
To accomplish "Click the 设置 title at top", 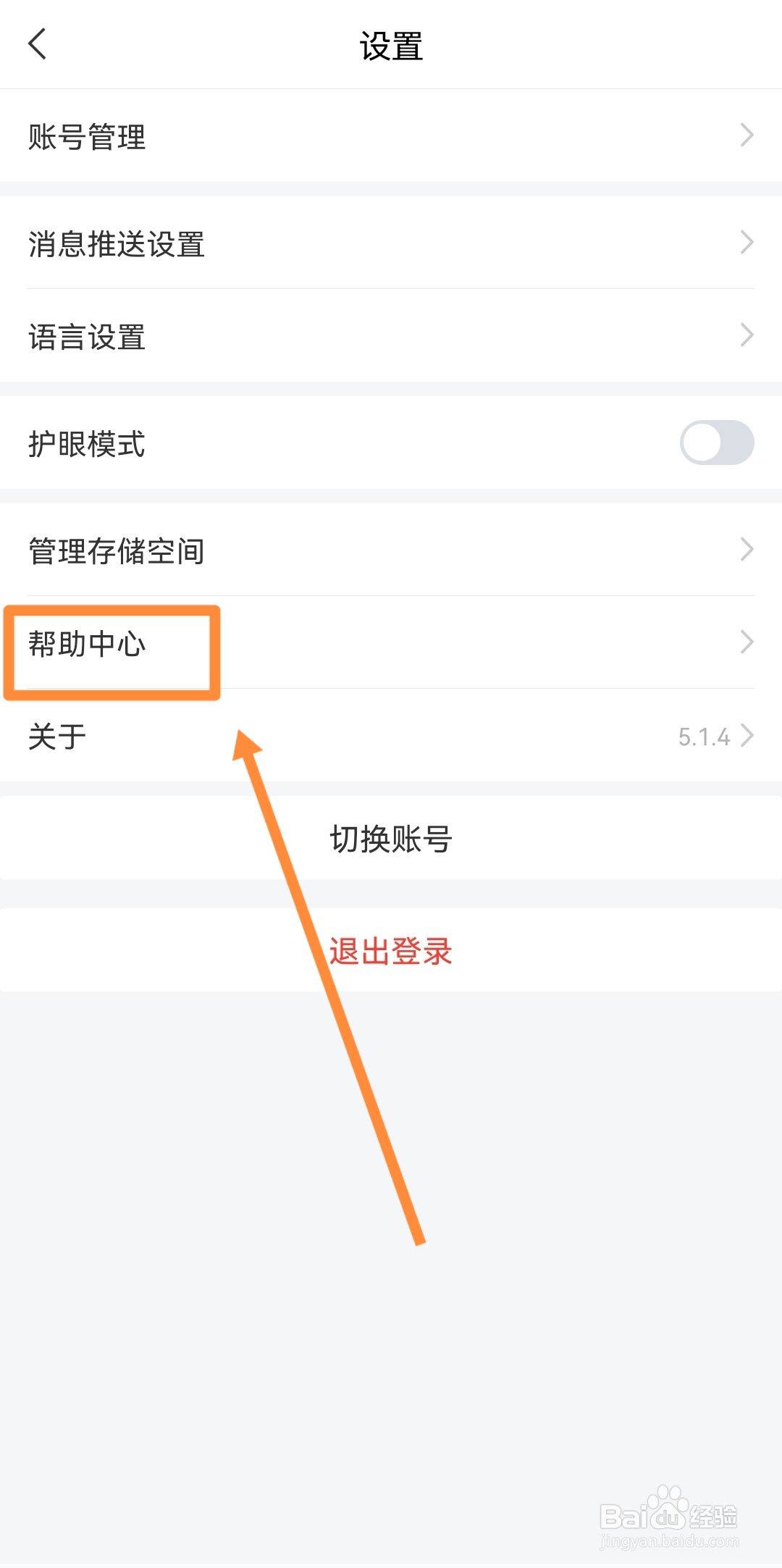I will (391, 43).
